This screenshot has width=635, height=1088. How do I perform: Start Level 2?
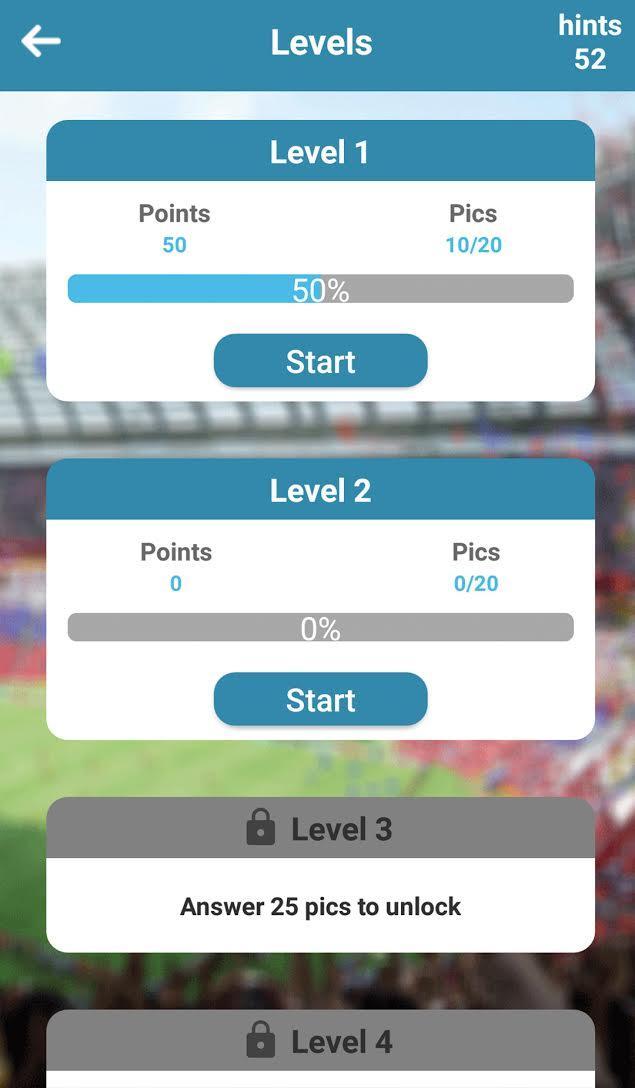point(320,699)
